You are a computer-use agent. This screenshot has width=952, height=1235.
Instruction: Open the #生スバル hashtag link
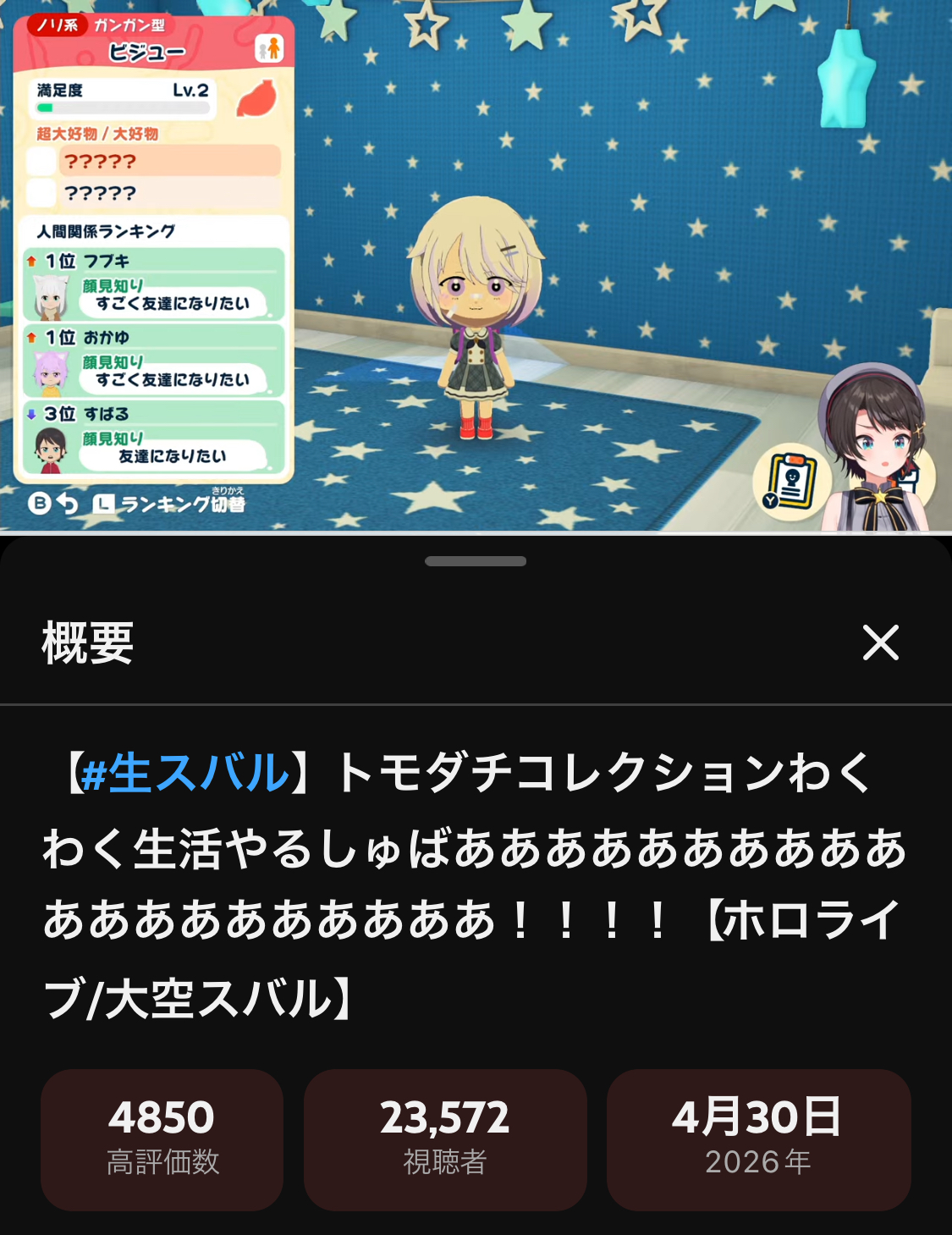click(x=185, y=773)
